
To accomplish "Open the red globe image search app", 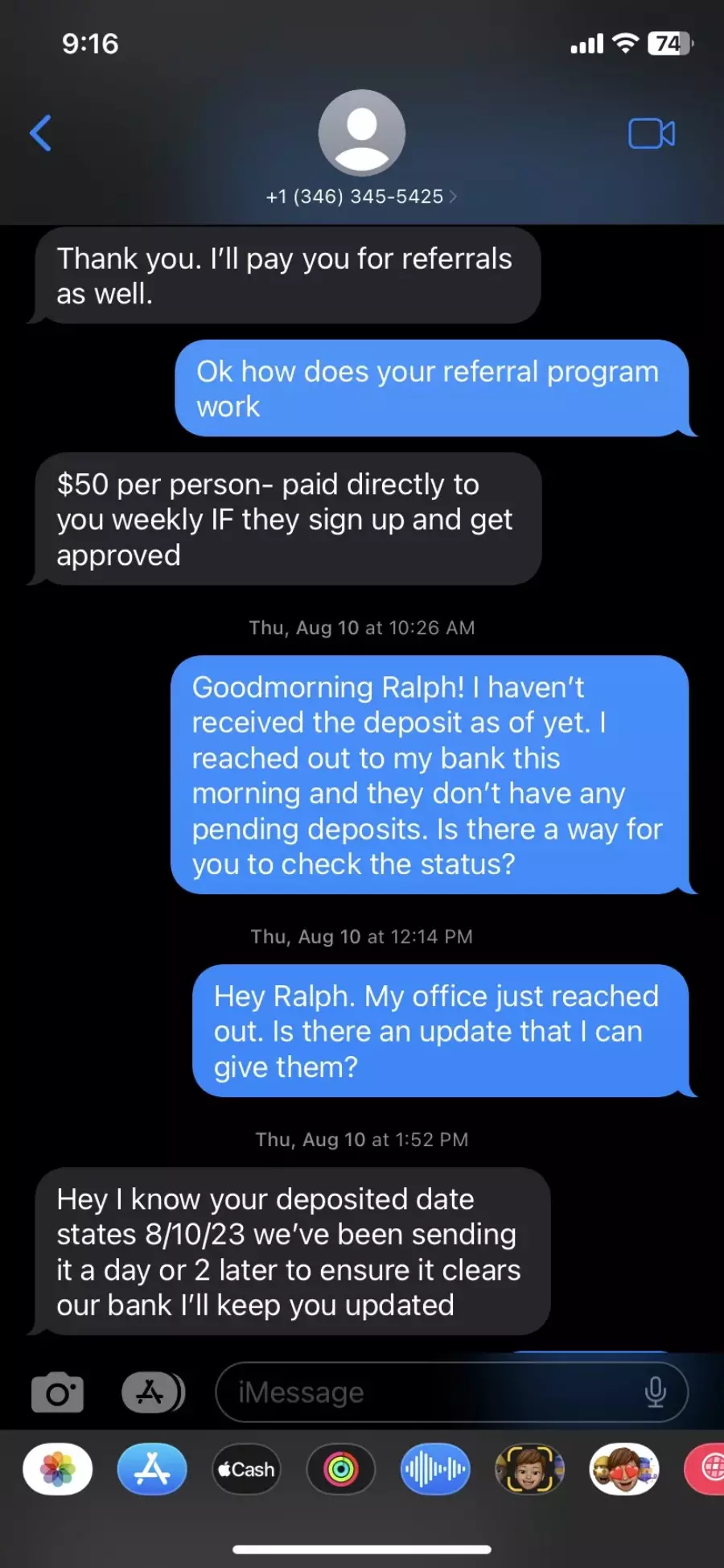I will [x=705, y=1470].
